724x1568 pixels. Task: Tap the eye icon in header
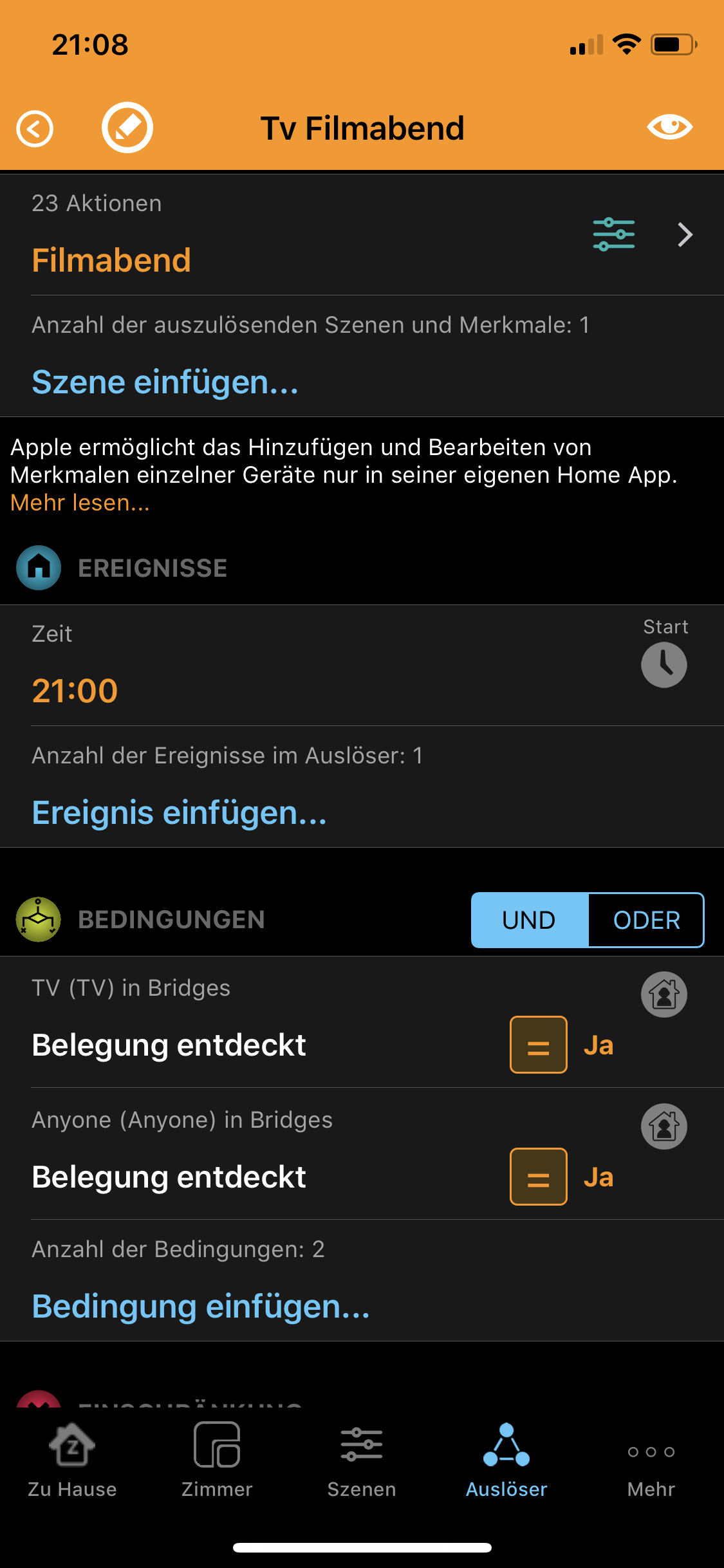click(x=669, y=127)
